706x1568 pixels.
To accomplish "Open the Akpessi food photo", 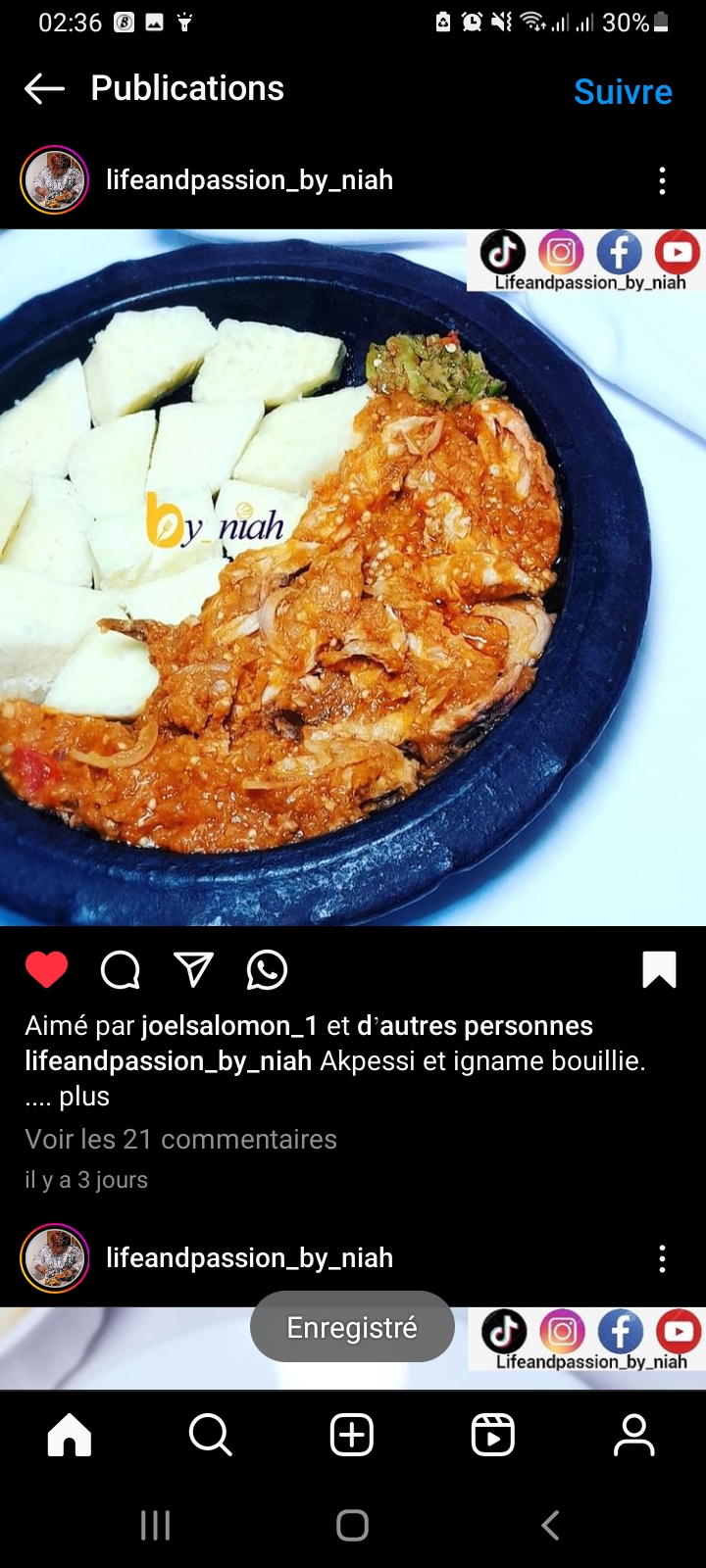I will click(x=353, y=578).
